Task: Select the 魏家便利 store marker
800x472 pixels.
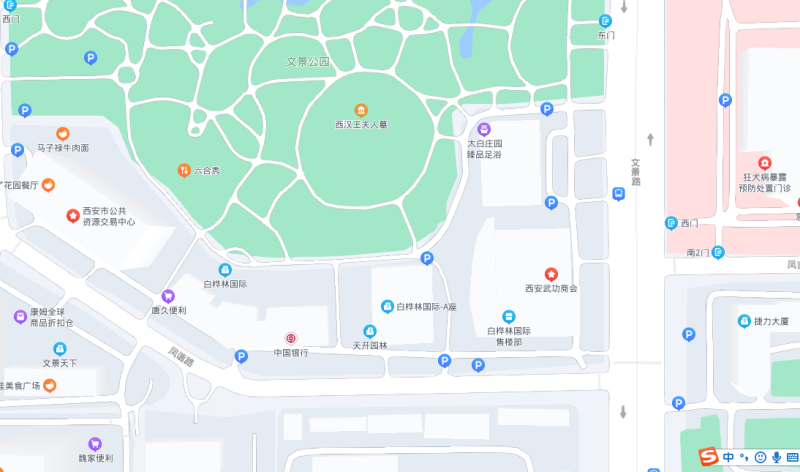Action: click(95, 443)
